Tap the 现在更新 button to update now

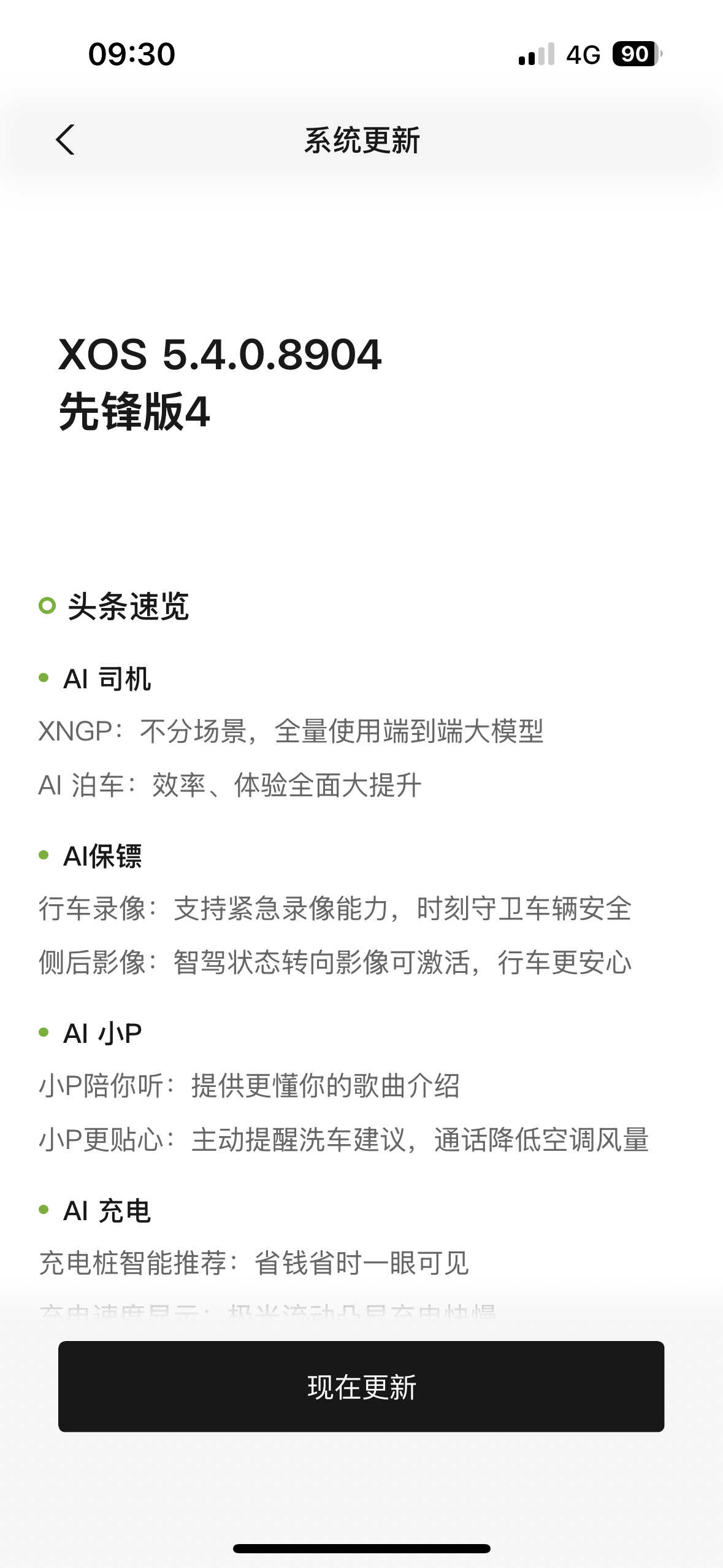coord(361,1386)
